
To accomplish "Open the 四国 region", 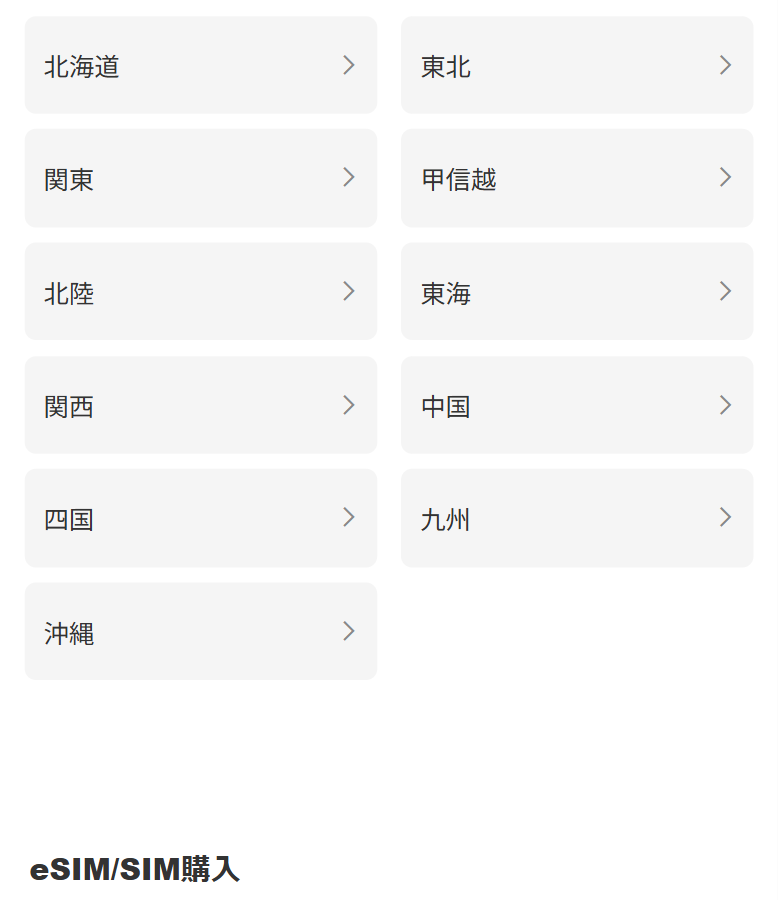I will point(200,518).
